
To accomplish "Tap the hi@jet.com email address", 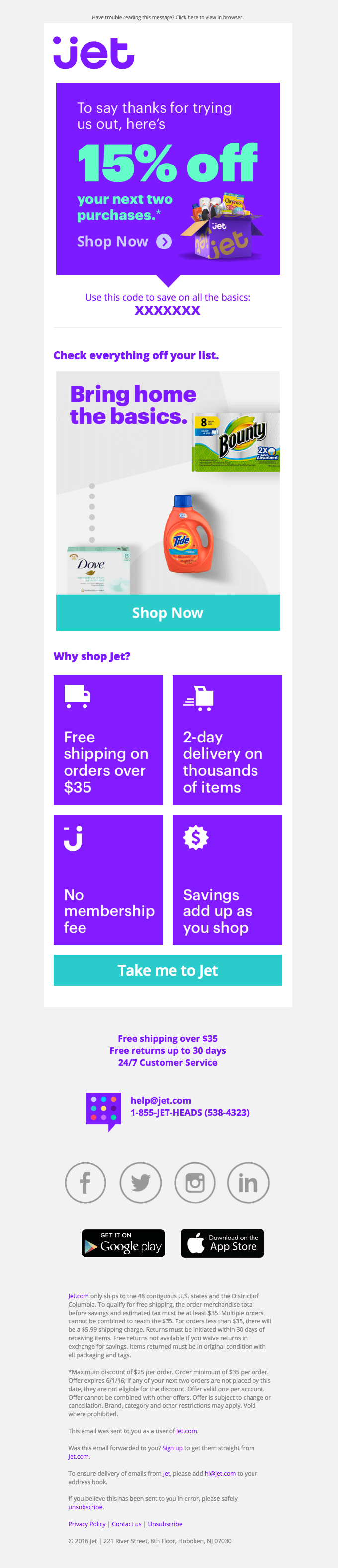I will (220, 1473).
